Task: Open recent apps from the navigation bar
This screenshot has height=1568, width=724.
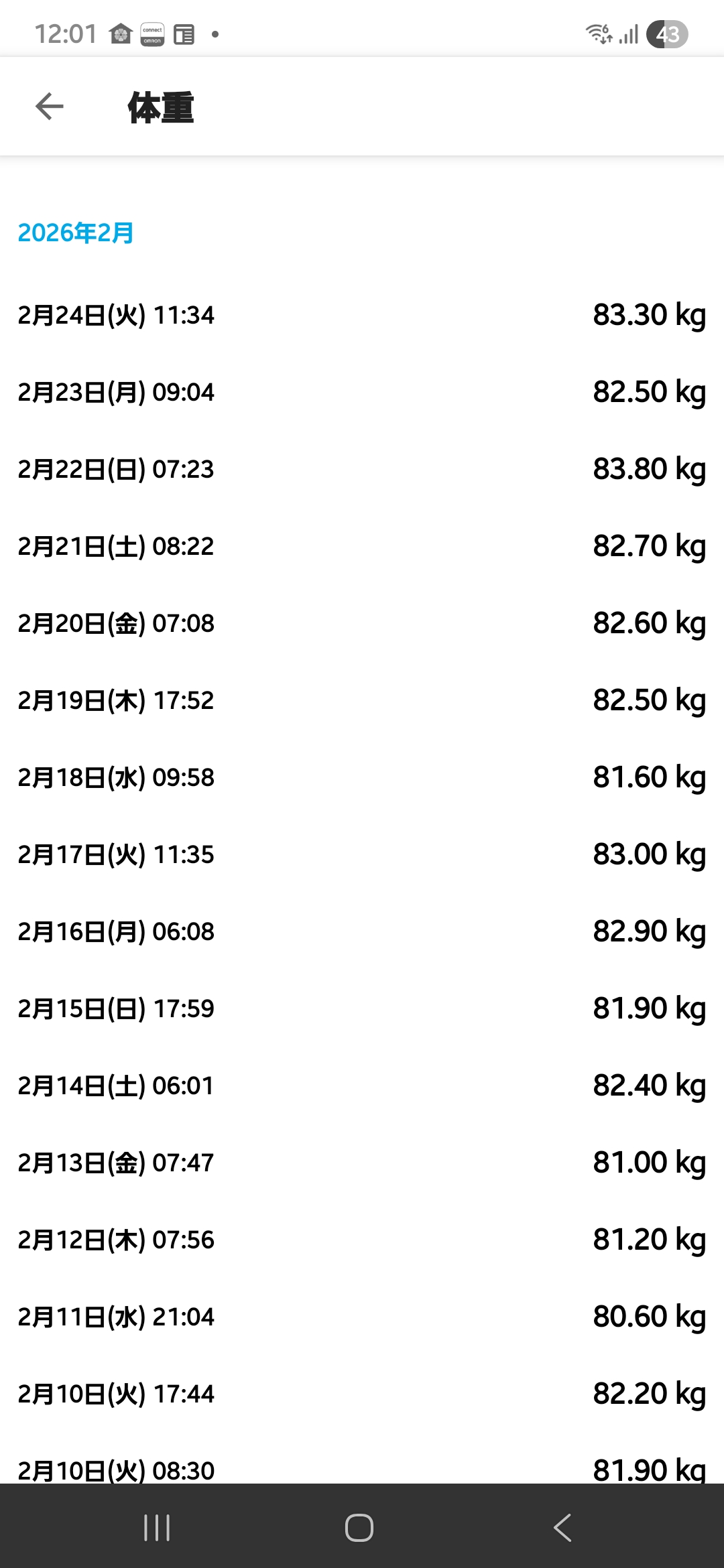Action: [157, 1528]
